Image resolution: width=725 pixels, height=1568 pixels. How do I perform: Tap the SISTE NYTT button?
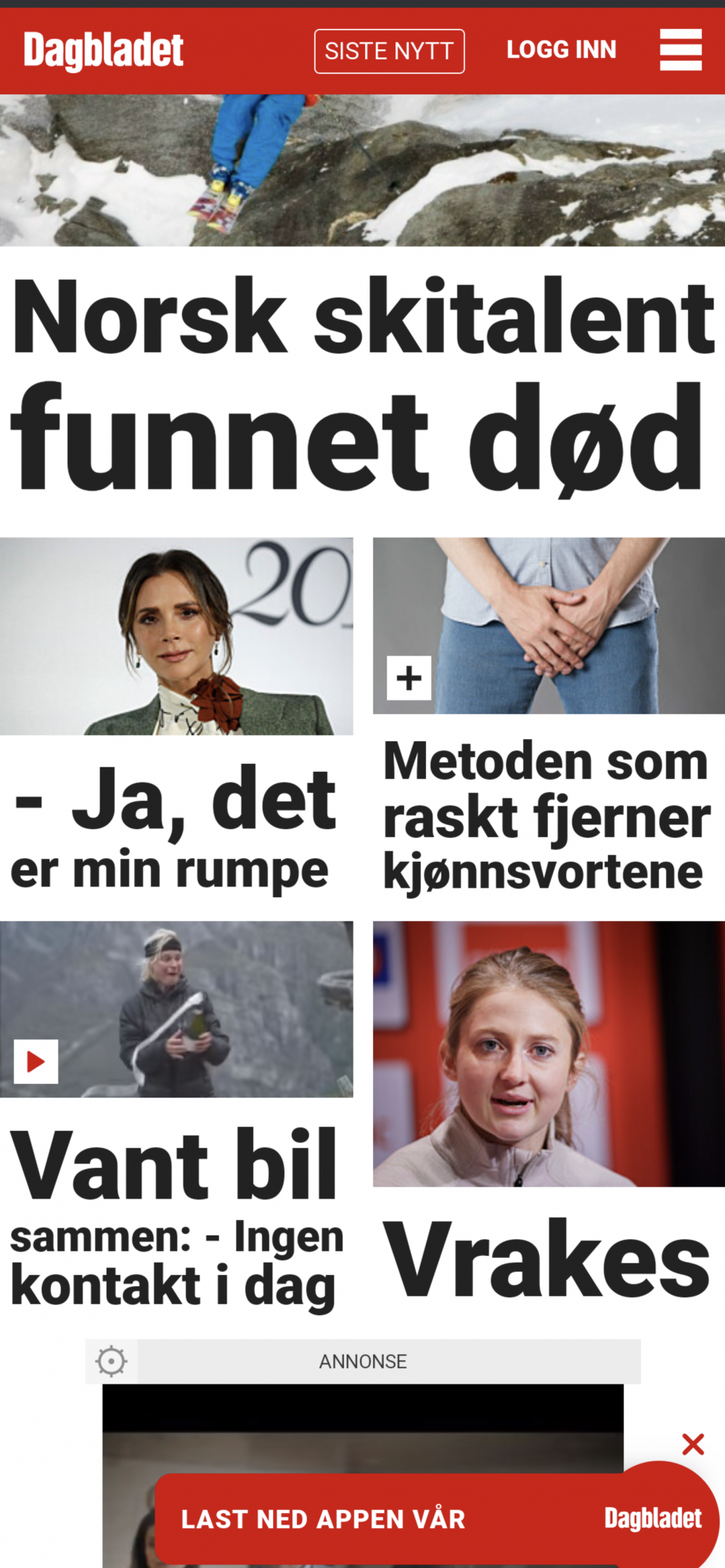[x=389, y=51]
